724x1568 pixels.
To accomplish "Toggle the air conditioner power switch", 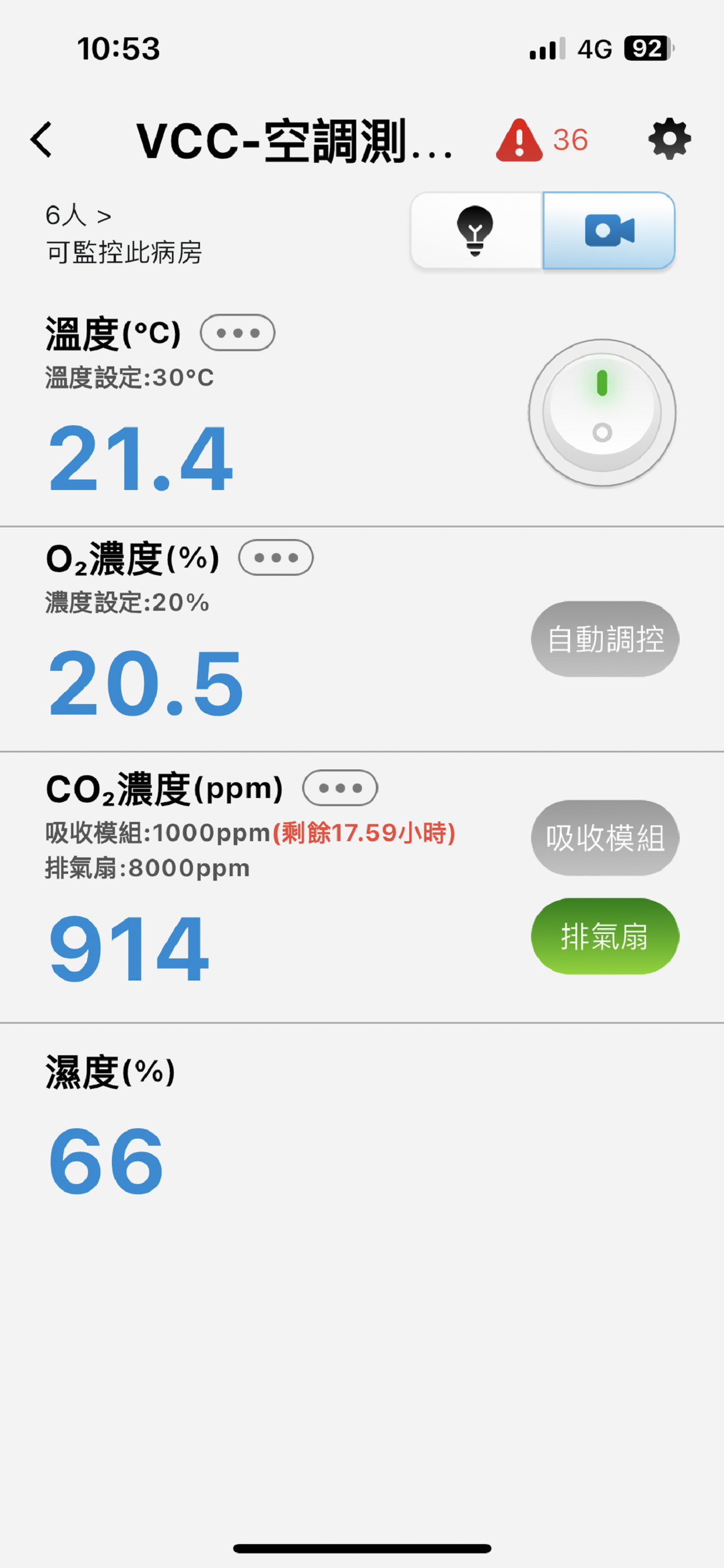I will 602,412.
